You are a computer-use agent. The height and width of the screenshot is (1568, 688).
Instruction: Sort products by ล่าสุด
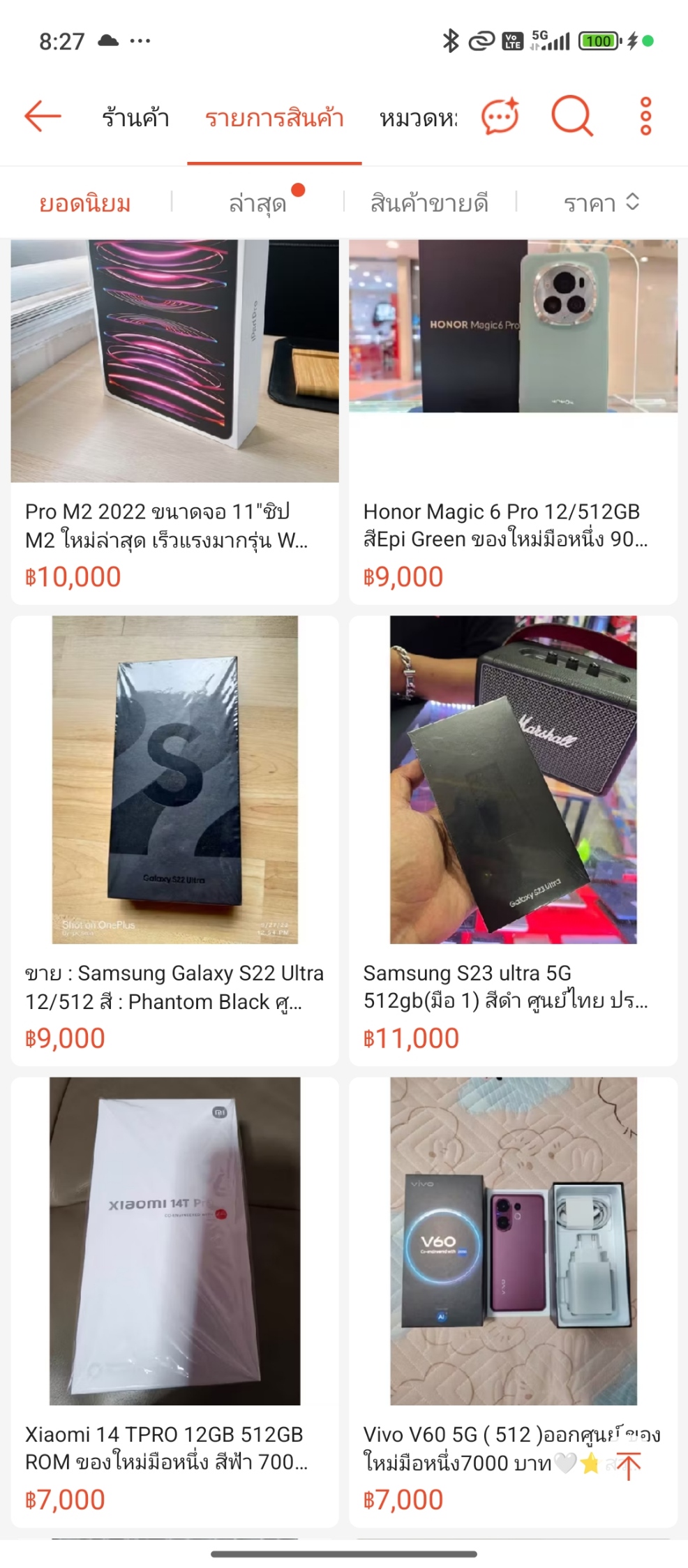coord(257,204)
